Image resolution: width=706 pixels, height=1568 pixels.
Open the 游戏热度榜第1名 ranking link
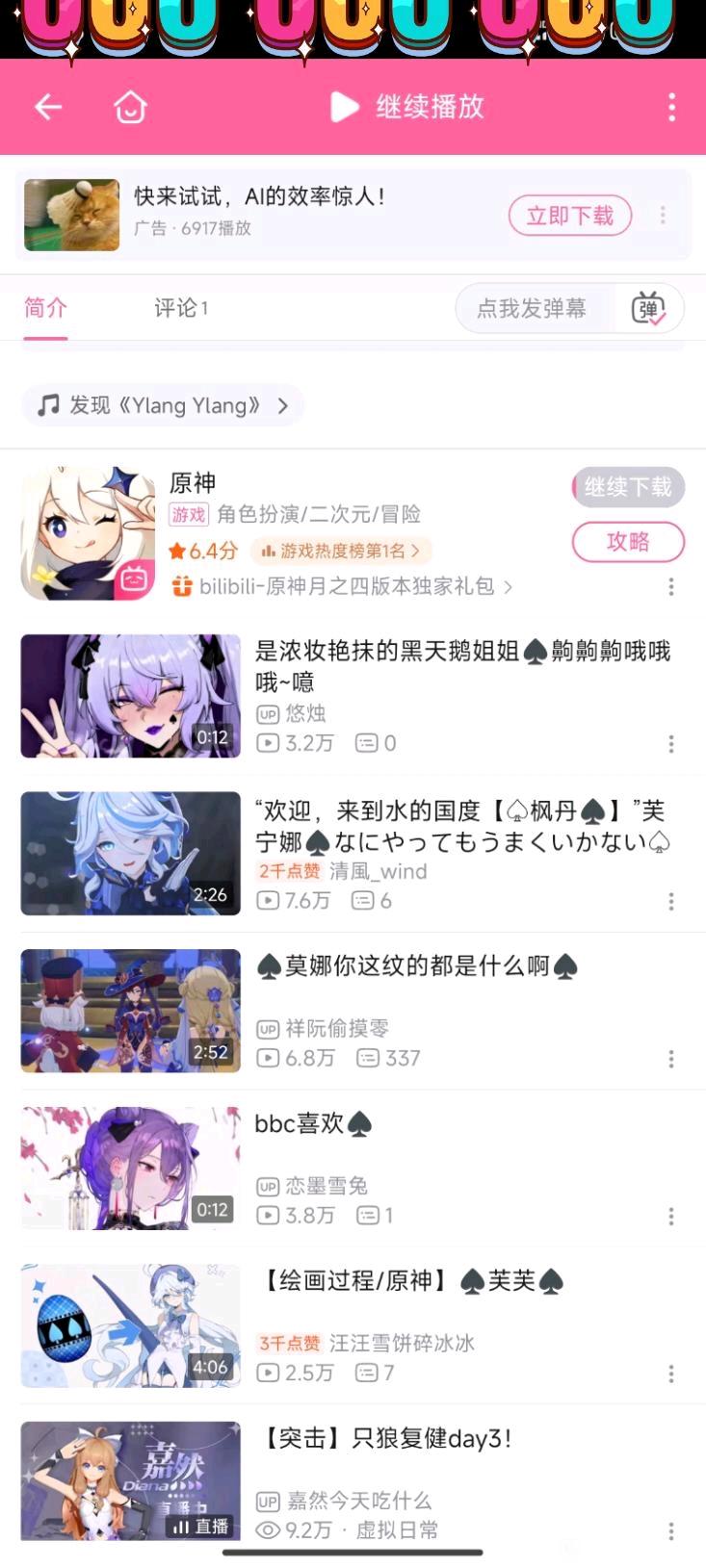tap(342, 551)
